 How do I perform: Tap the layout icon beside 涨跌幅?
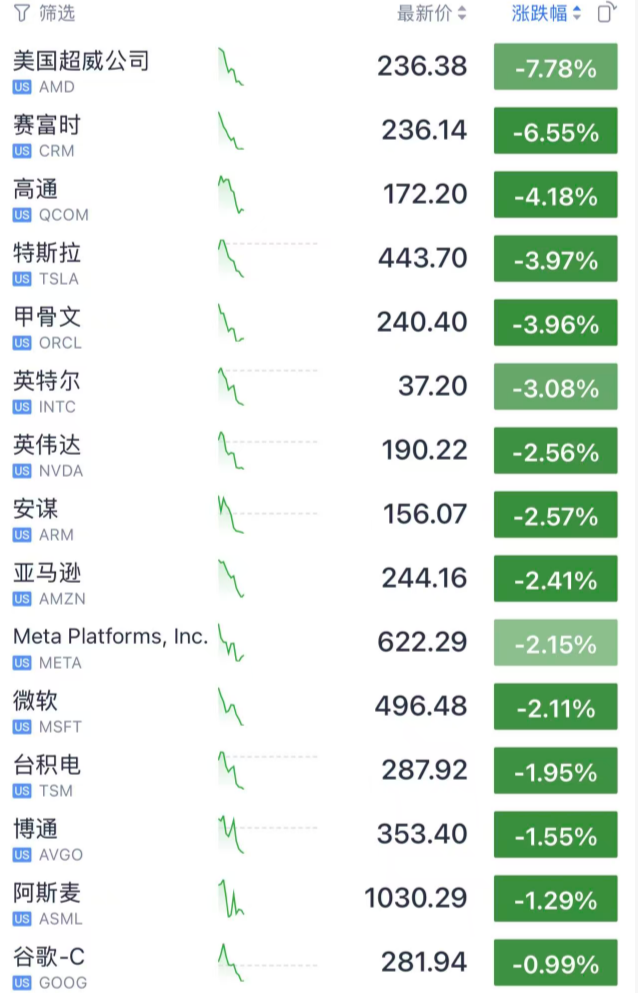(x=607, y=13)
